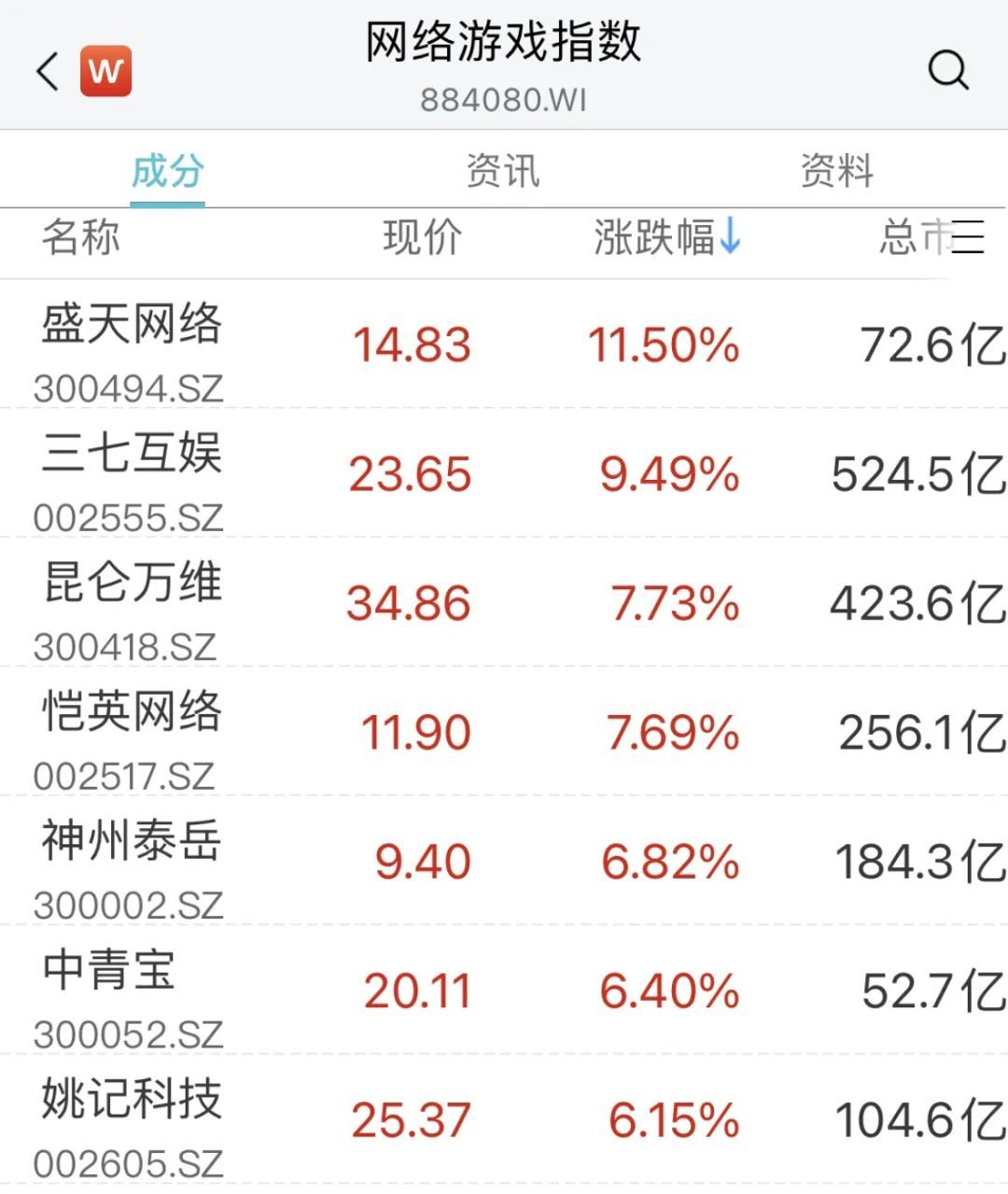The height and width of the screenshot is (1194, 1008).
Task: Open stock 昆仑万维 details
Action: click(x=131, y=602)
